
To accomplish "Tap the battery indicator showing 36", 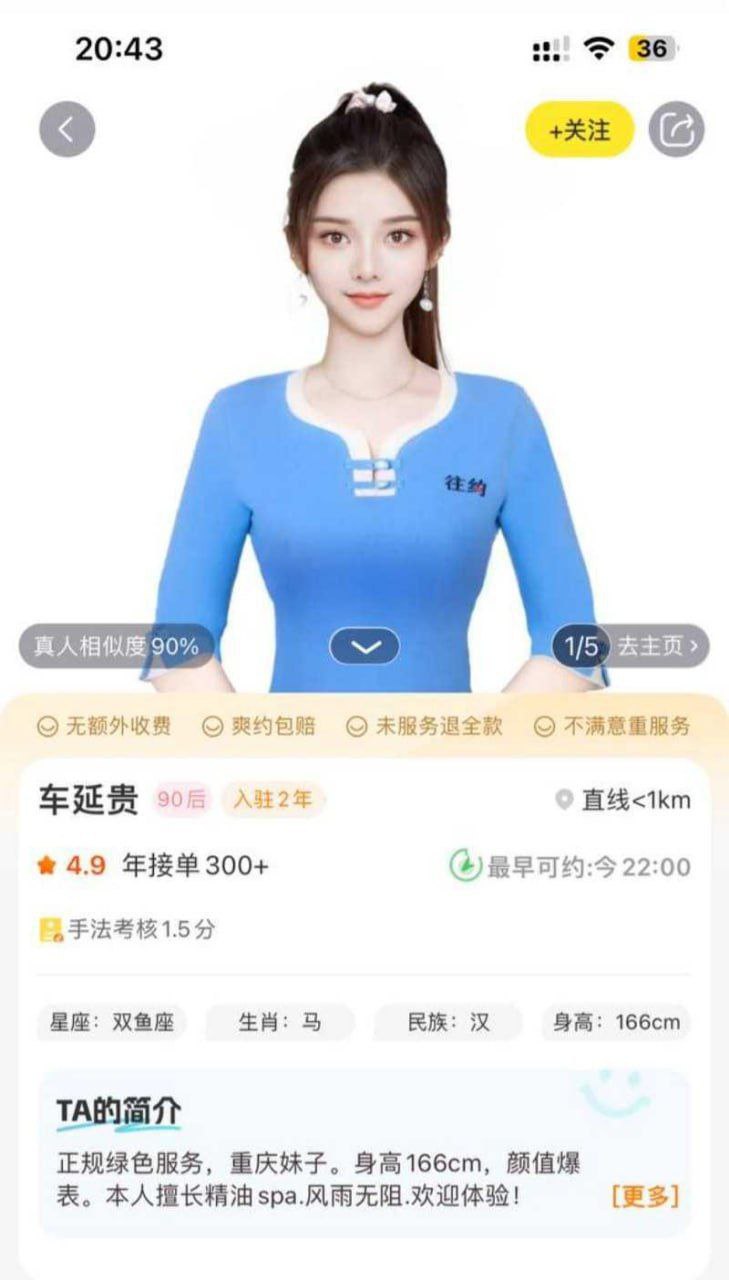I will [651, 48].
